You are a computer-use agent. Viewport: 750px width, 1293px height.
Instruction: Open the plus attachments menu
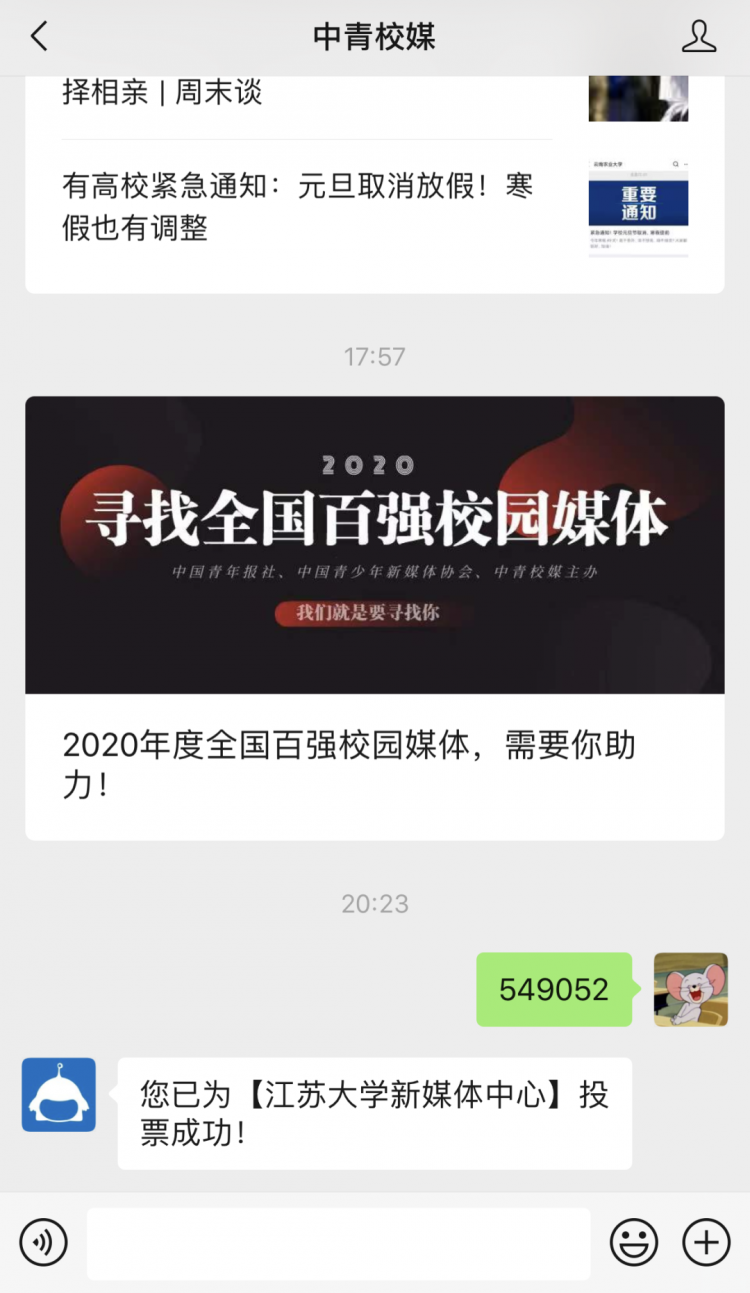(x=706, y=1243)
